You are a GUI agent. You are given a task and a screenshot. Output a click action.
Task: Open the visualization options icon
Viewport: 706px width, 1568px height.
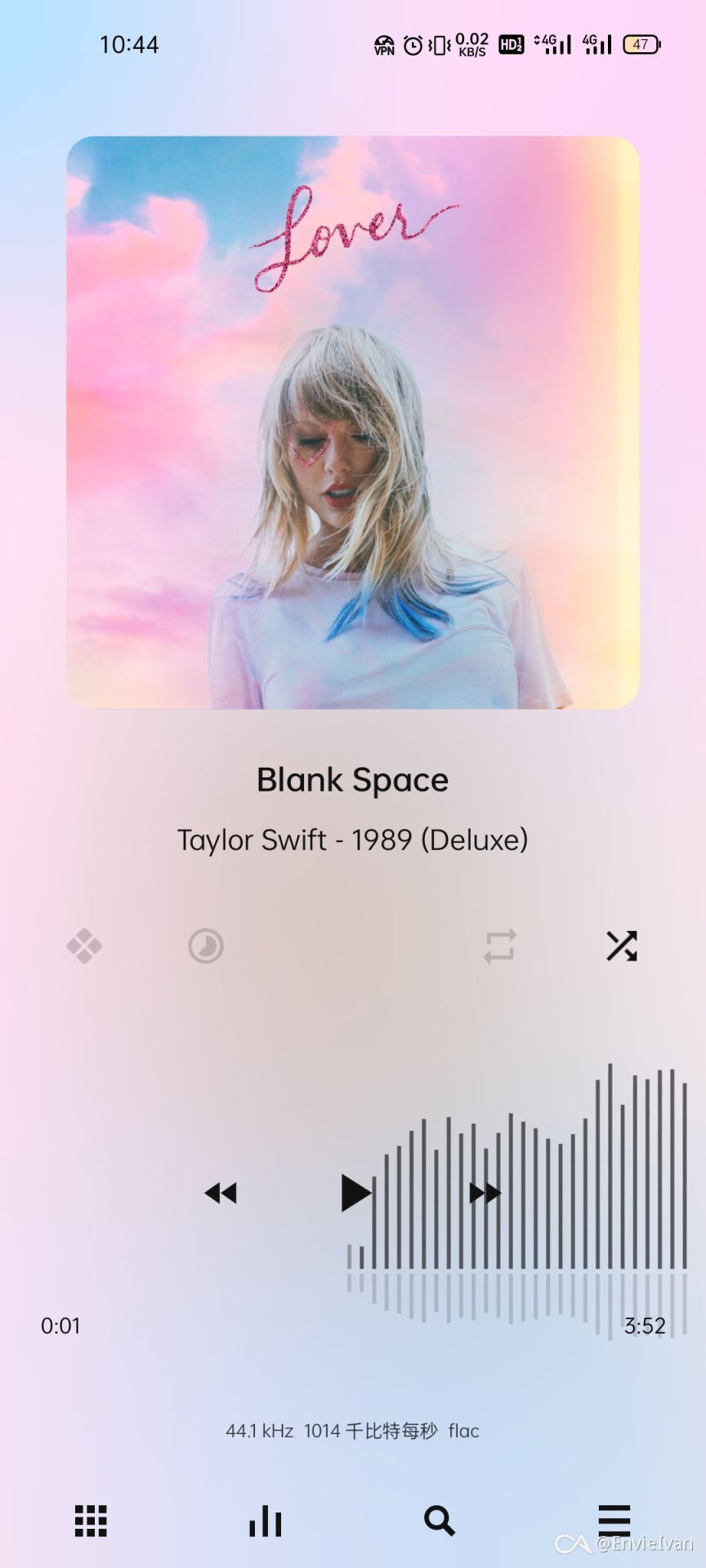pyautogui.click(x=84, y=947)
